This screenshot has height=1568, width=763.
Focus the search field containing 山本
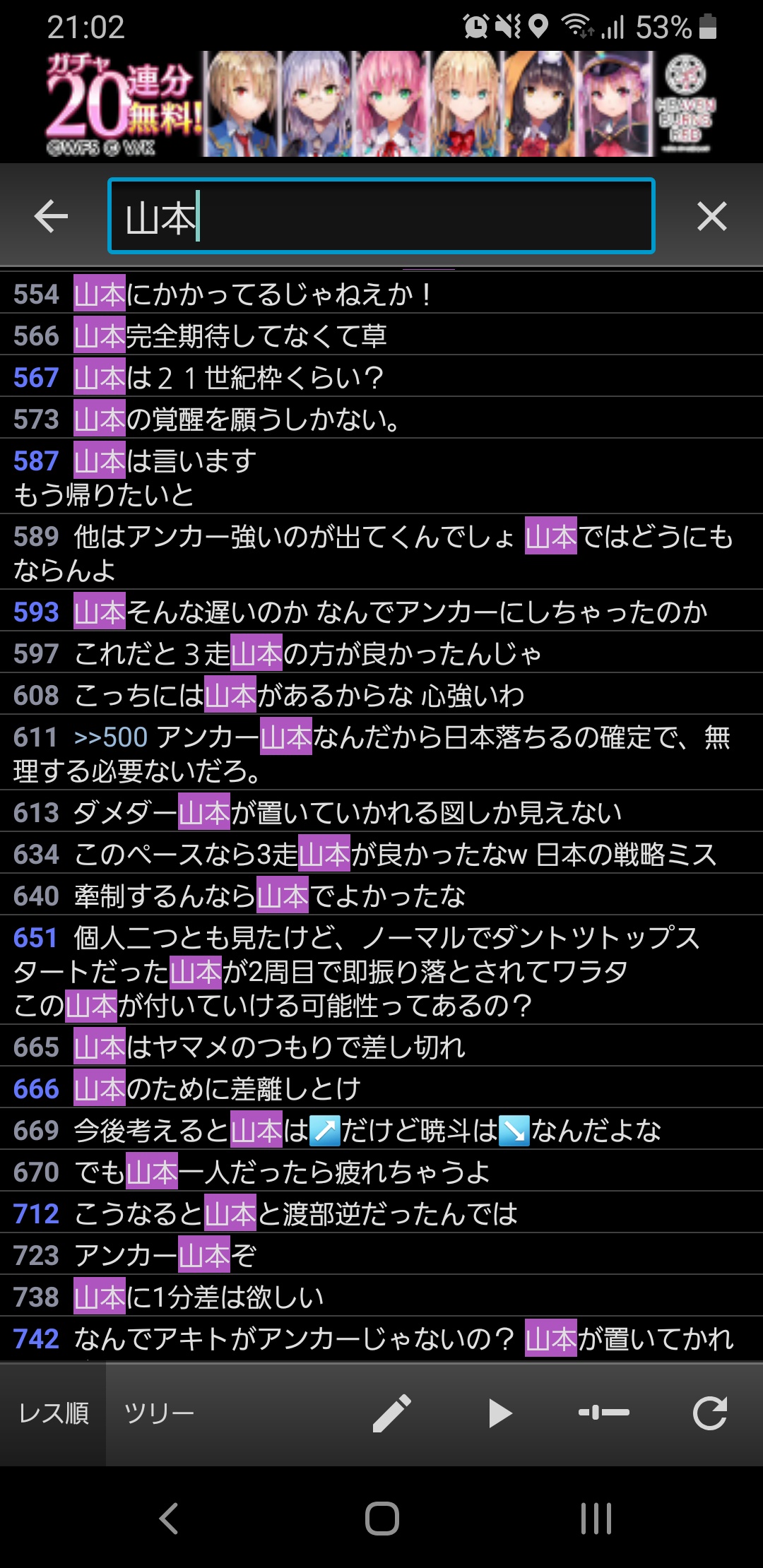pyautogui.click(x=381, y=216)
